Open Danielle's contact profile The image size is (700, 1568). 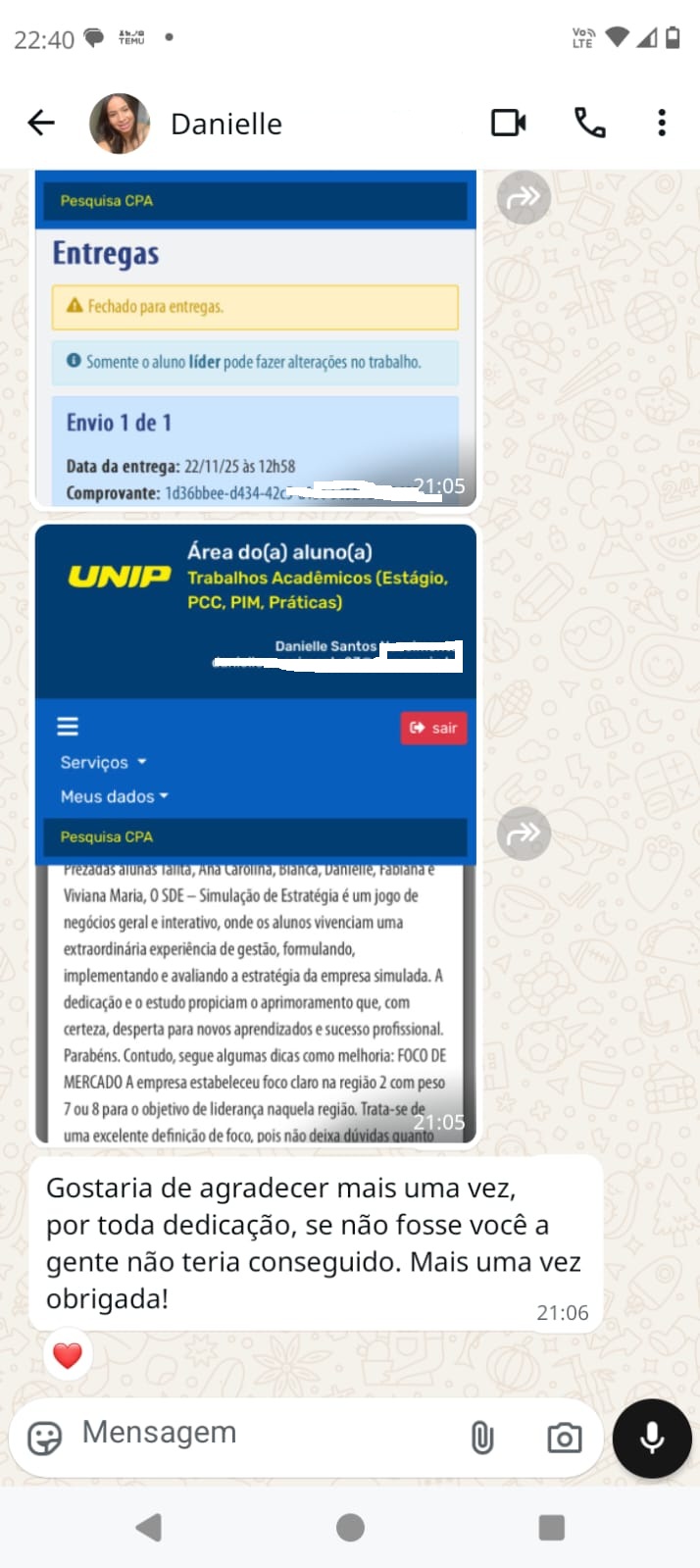[226, 124]
